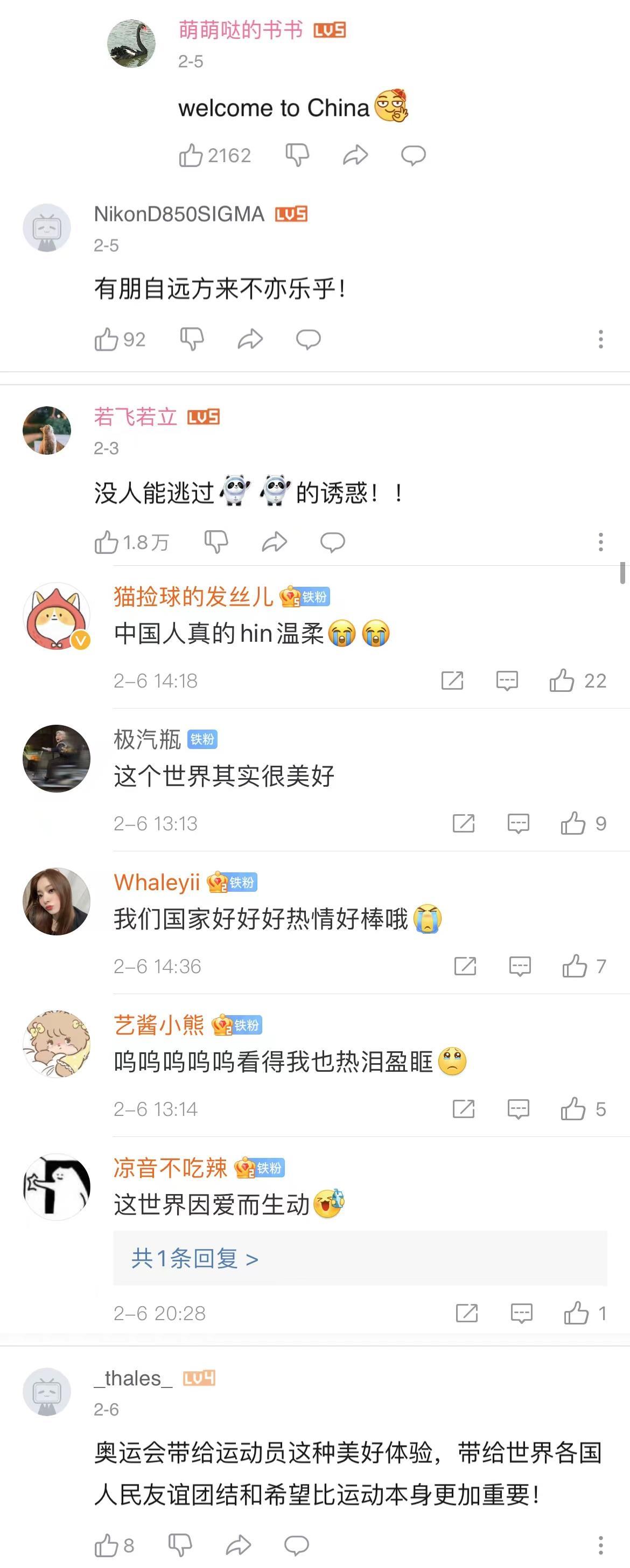Share _thales_'s comment
This screenshot has height=1568, width=630.
pyautogui.click(x=238, y=1545)
